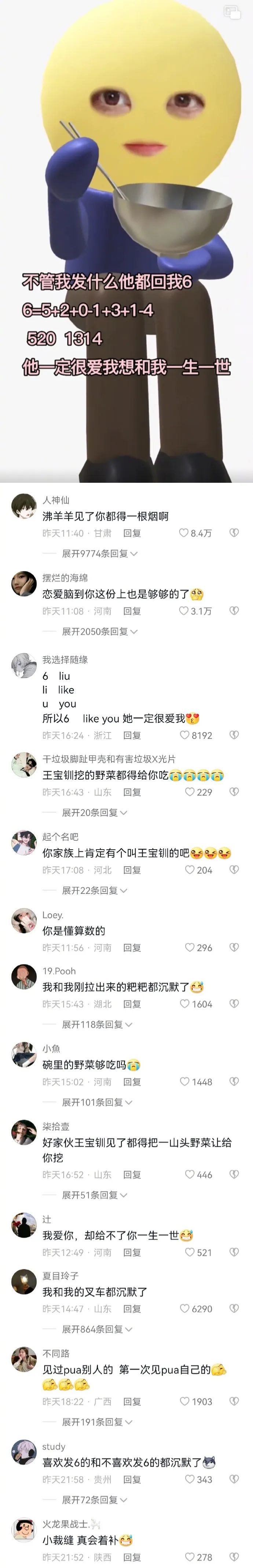Screen dimensions: 253x1568
Task: Expand 191 replies under 不同路's comment
Action: [97, 1422]
